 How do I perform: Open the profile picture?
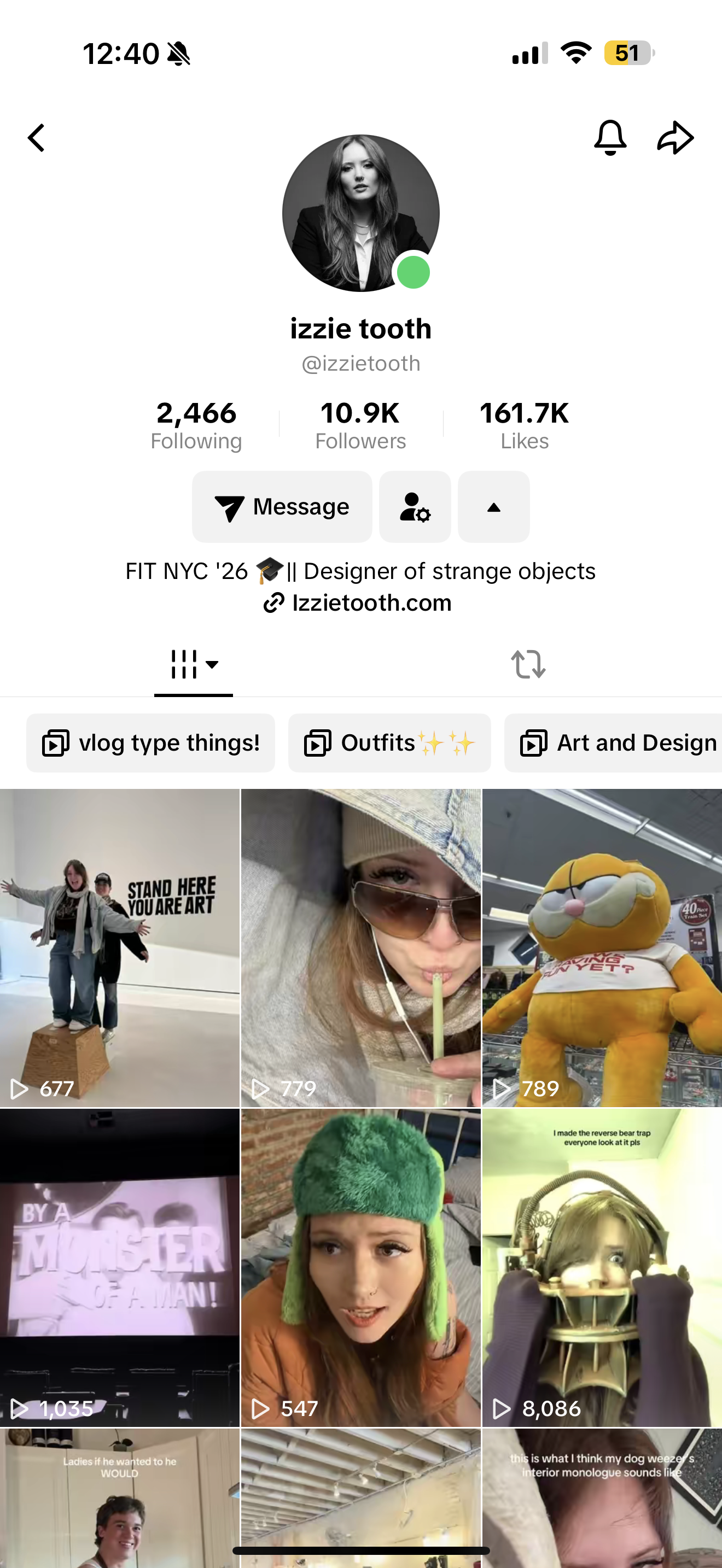(x=360, y=213)
